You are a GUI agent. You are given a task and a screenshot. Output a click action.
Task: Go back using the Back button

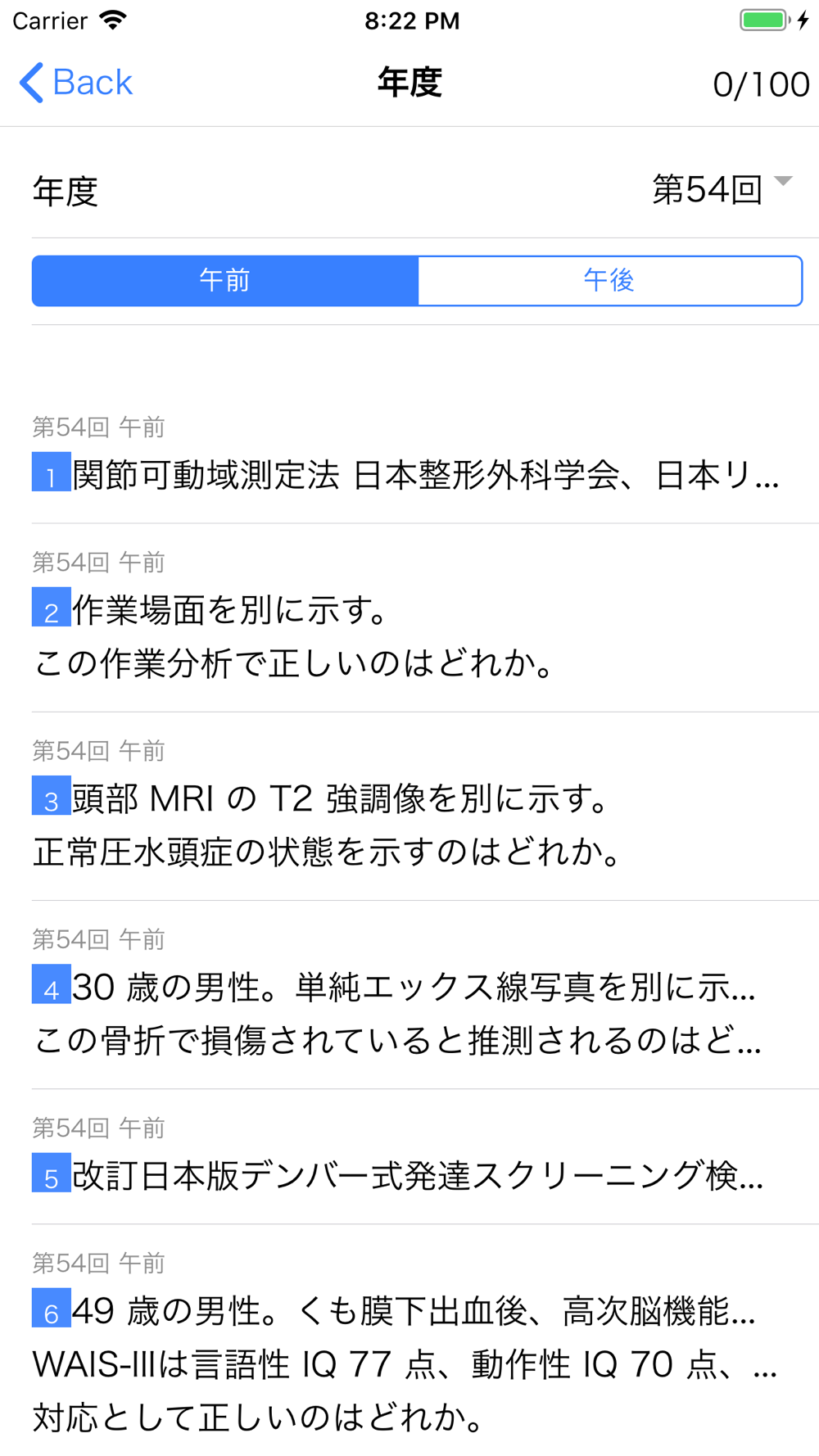75,83
